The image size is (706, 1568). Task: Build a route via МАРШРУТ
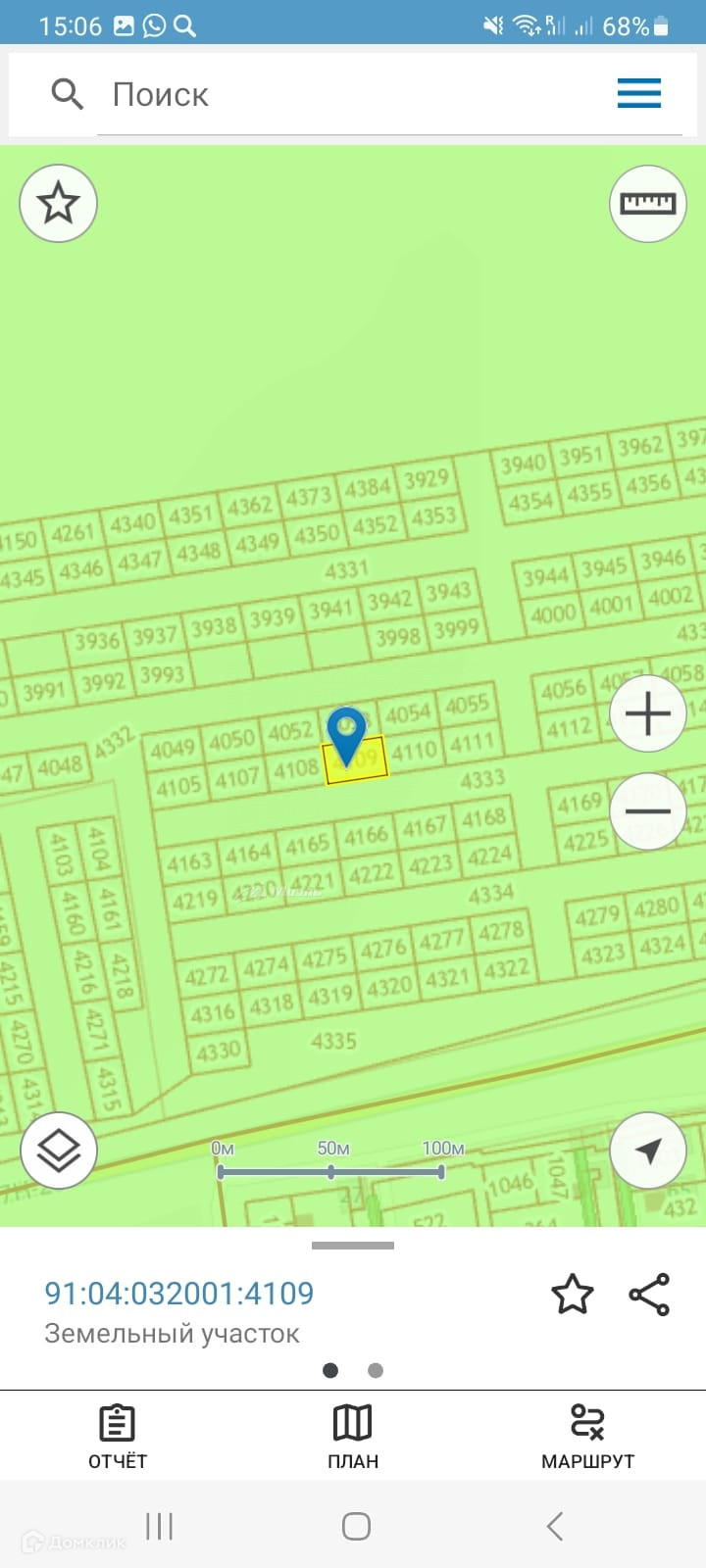click(x=587, y=1437)
